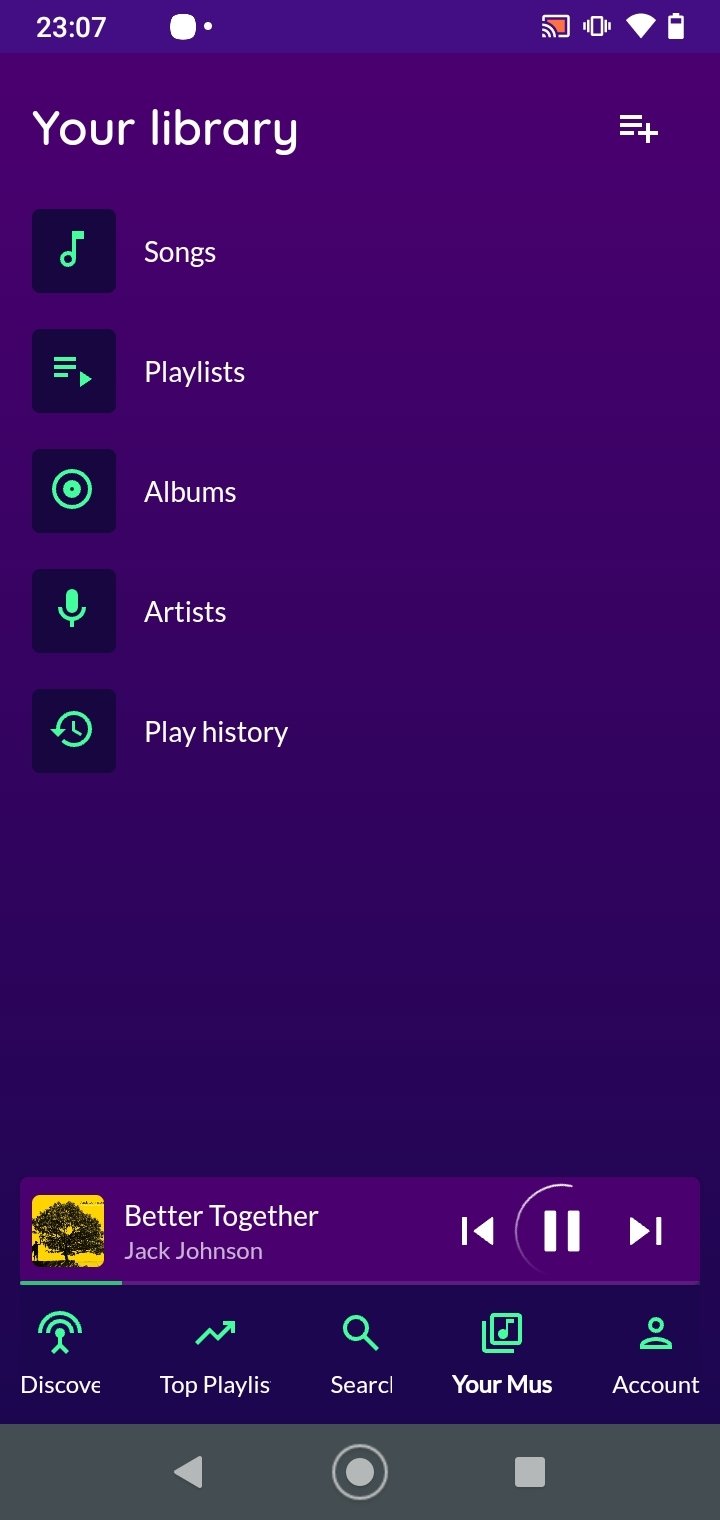
Task: Open Playlists in your library
Action: point(360,371)
